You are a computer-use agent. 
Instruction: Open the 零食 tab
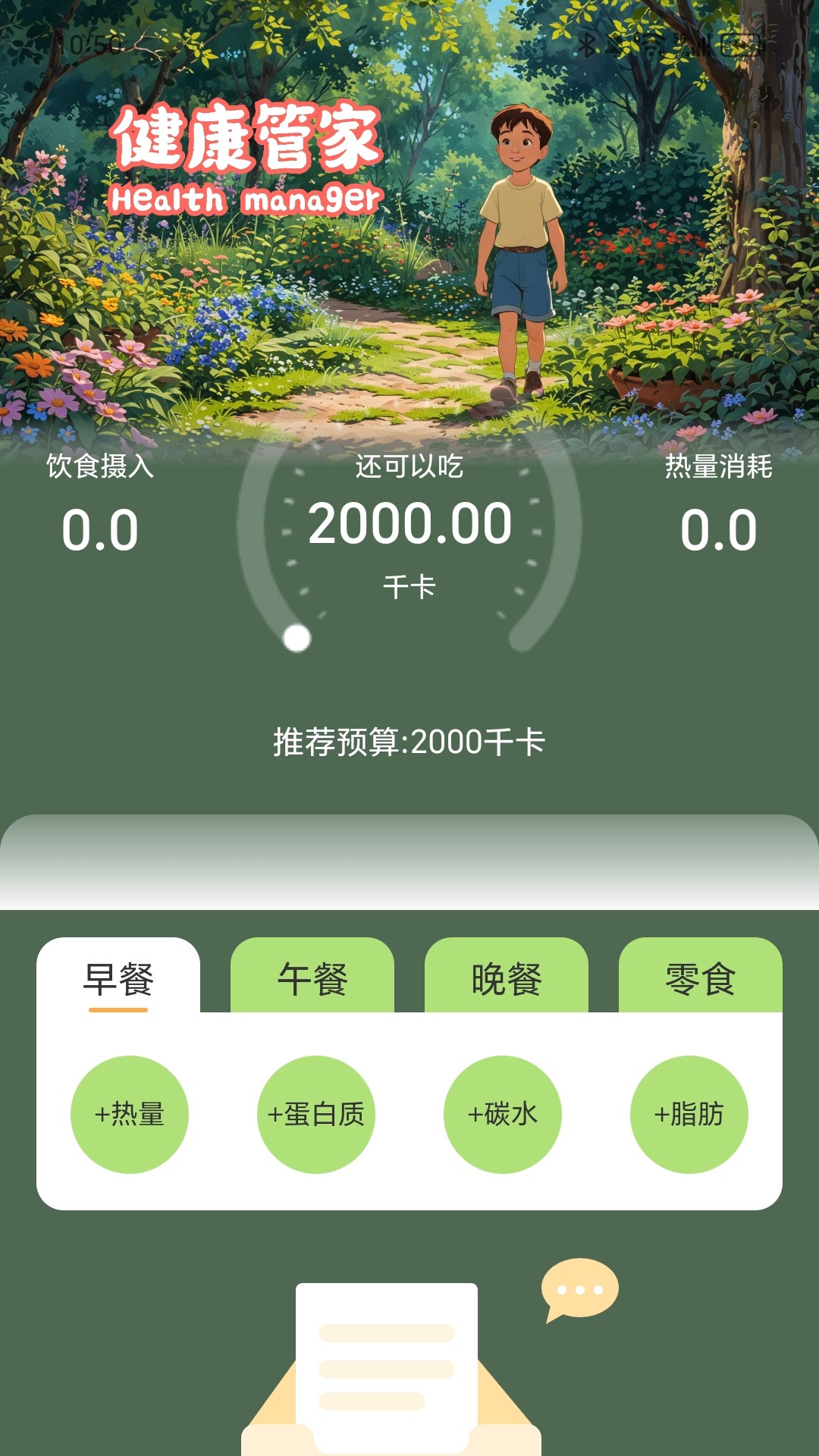[x=695, y=979]
